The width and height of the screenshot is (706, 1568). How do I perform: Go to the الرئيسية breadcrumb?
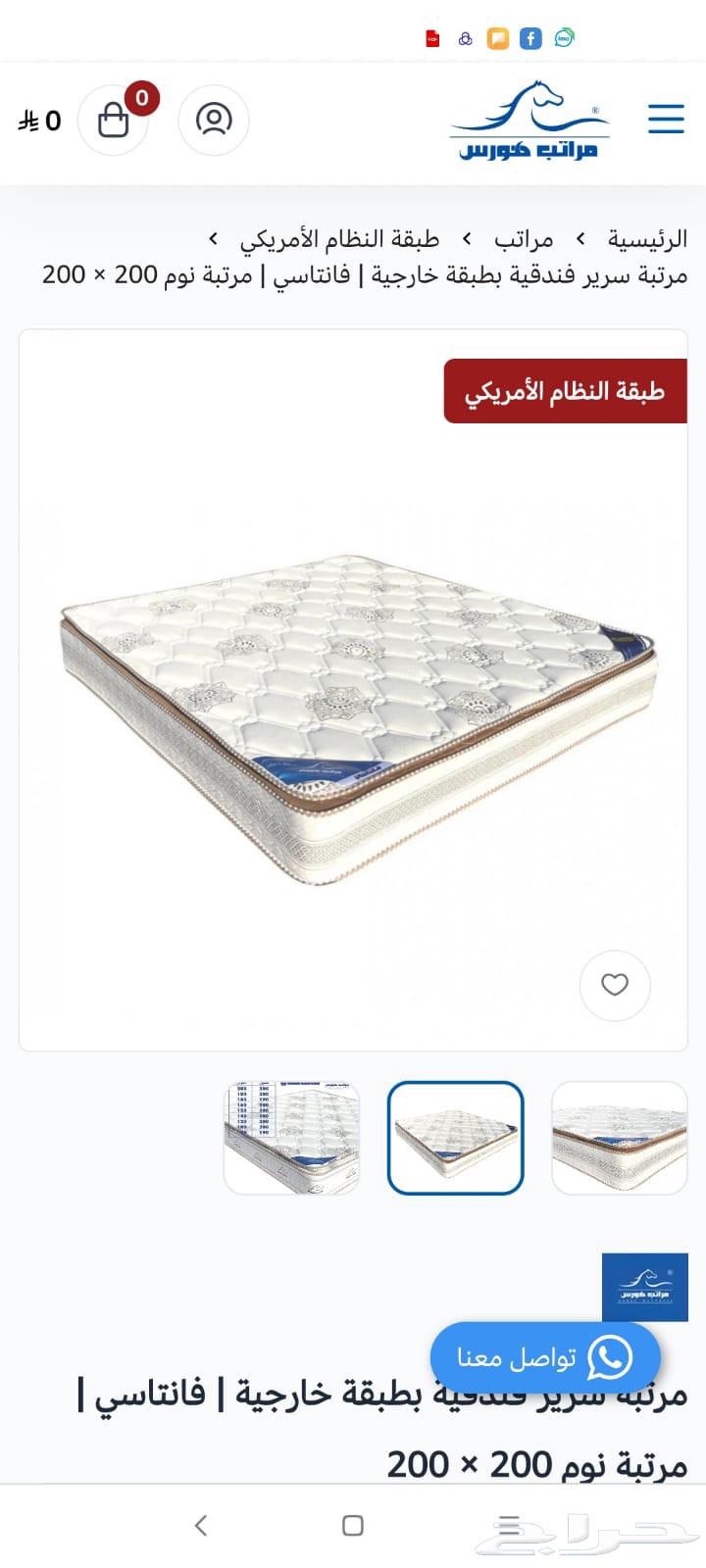point(646,238)
